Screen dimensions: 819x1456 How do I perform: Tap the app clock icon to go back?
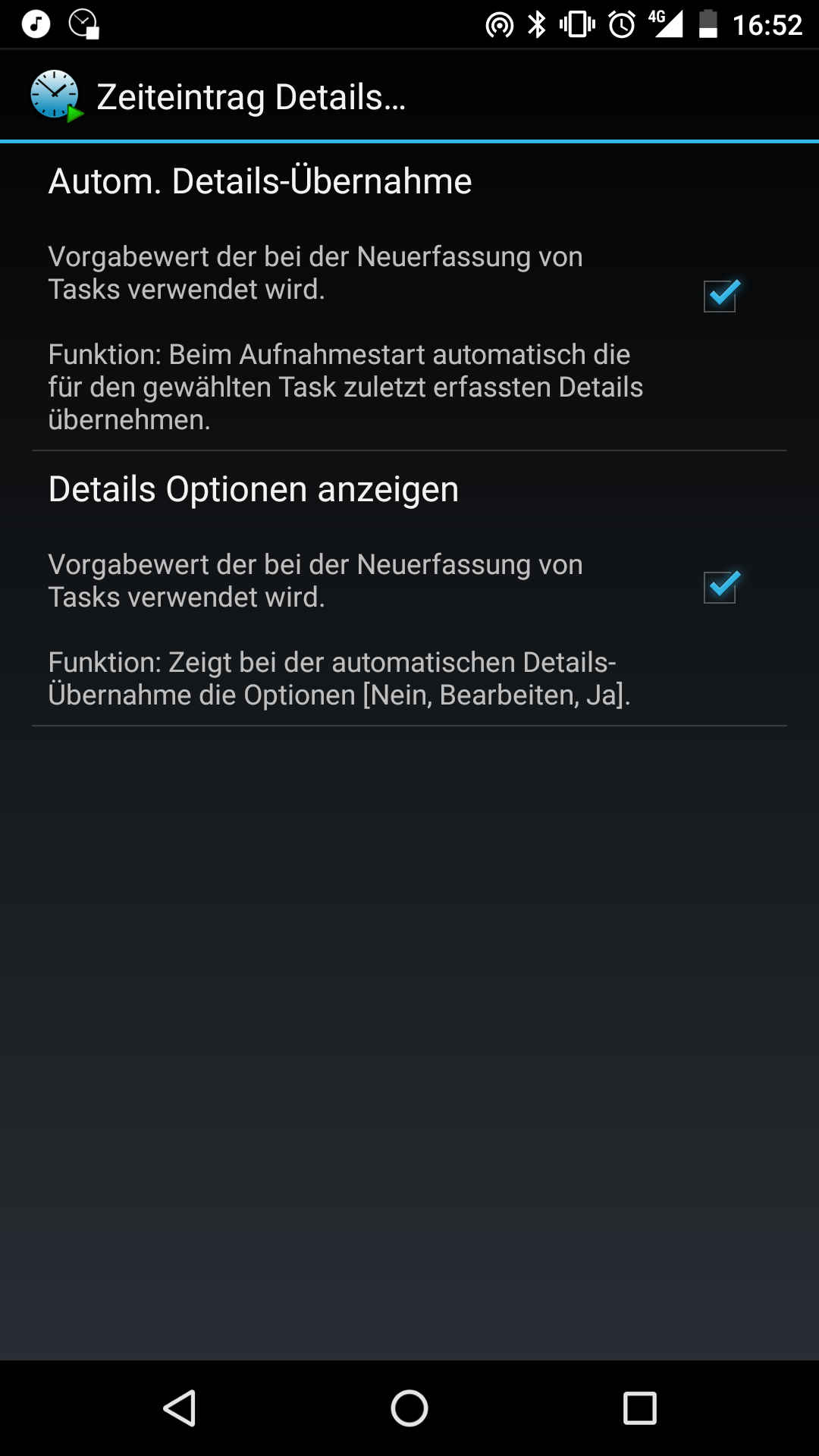click(x=56, y=96)
